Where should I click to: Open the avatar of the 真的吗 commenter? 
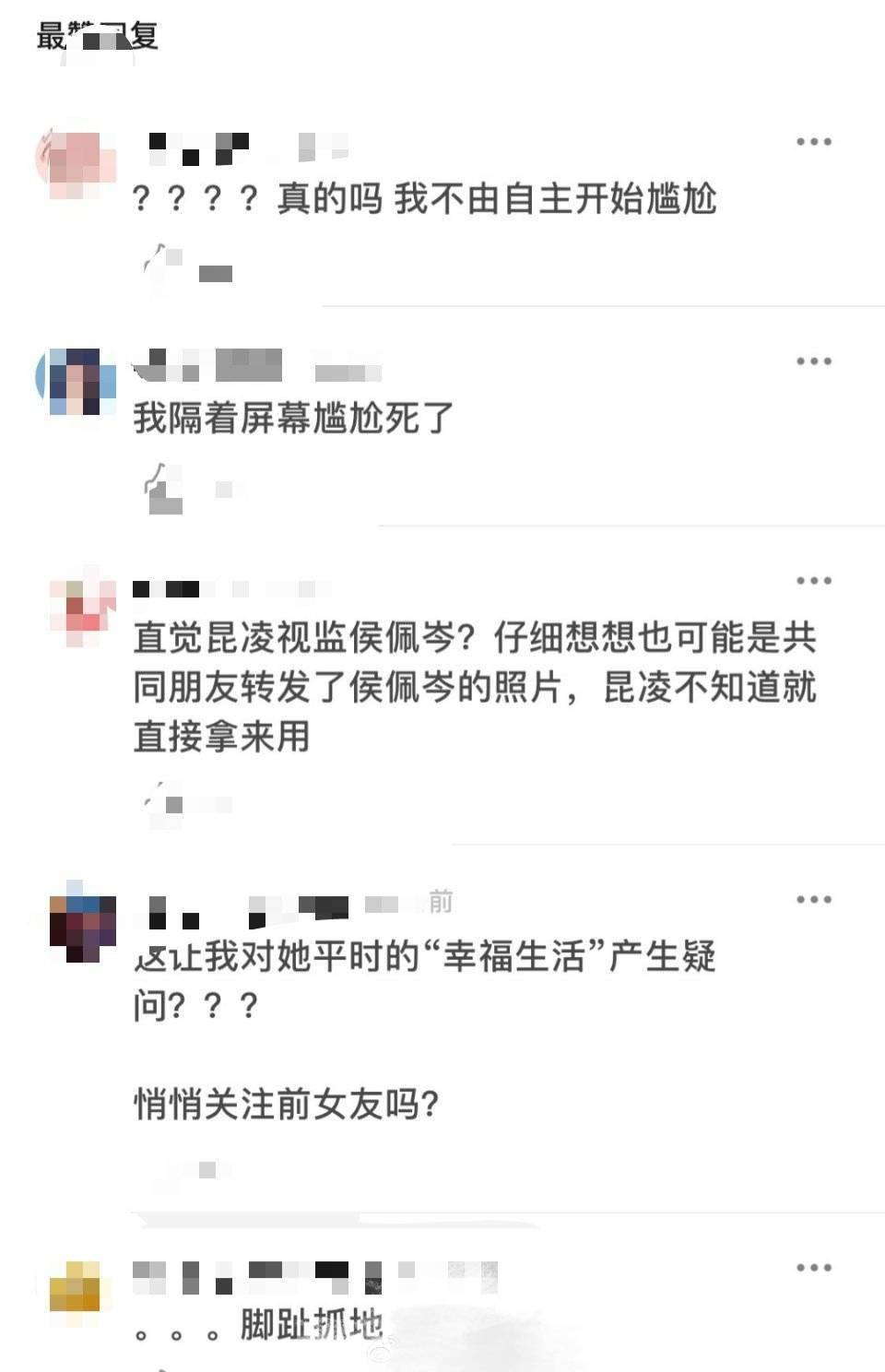(76, 164)
